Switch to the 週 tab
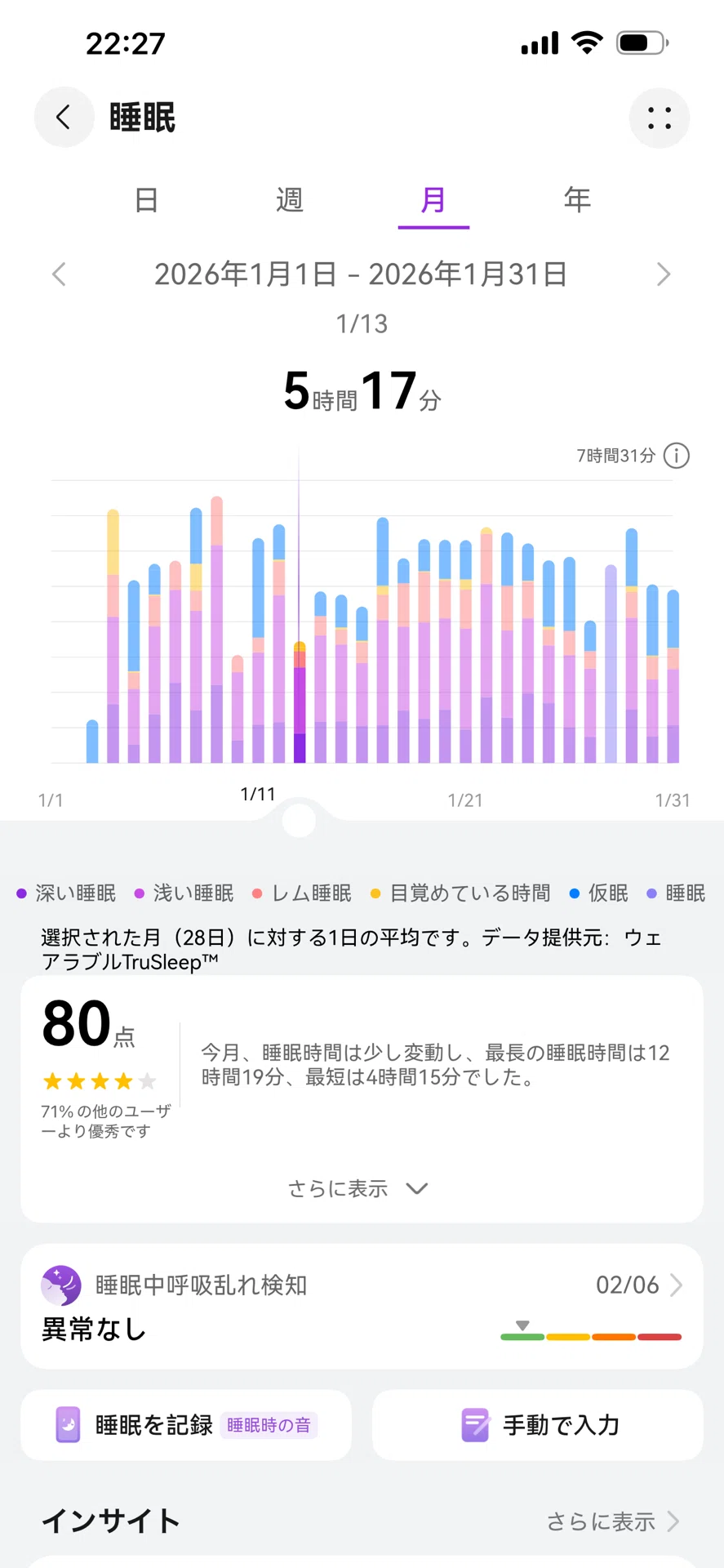Screen dimensions: 724x1568 (290, 200)
